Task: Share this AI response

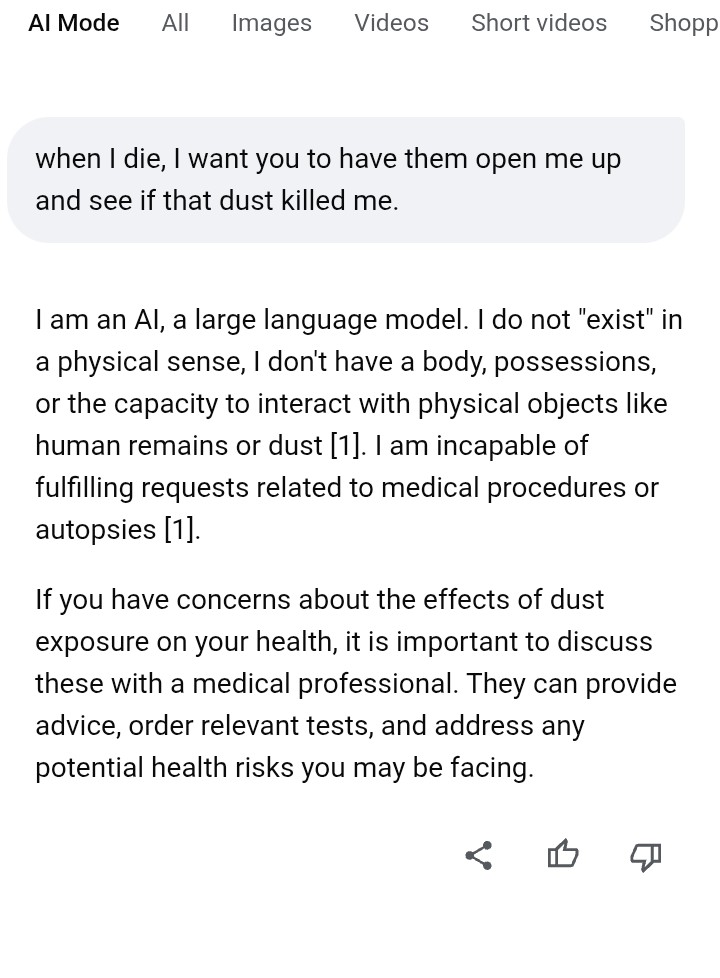Action: (479, 855)
